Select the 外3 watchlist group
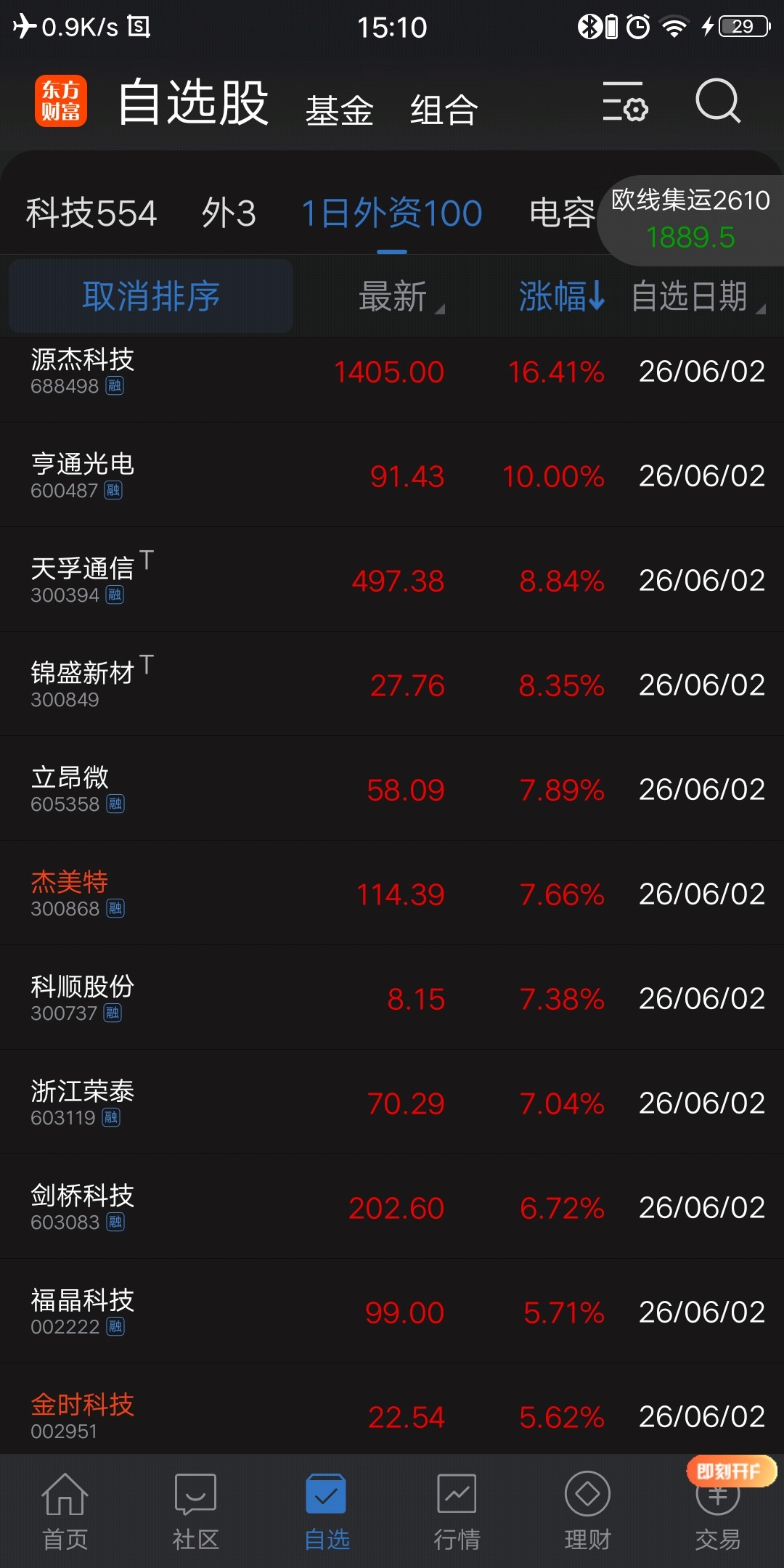This screenshot has height=1568, width=784. pos(229,213)
